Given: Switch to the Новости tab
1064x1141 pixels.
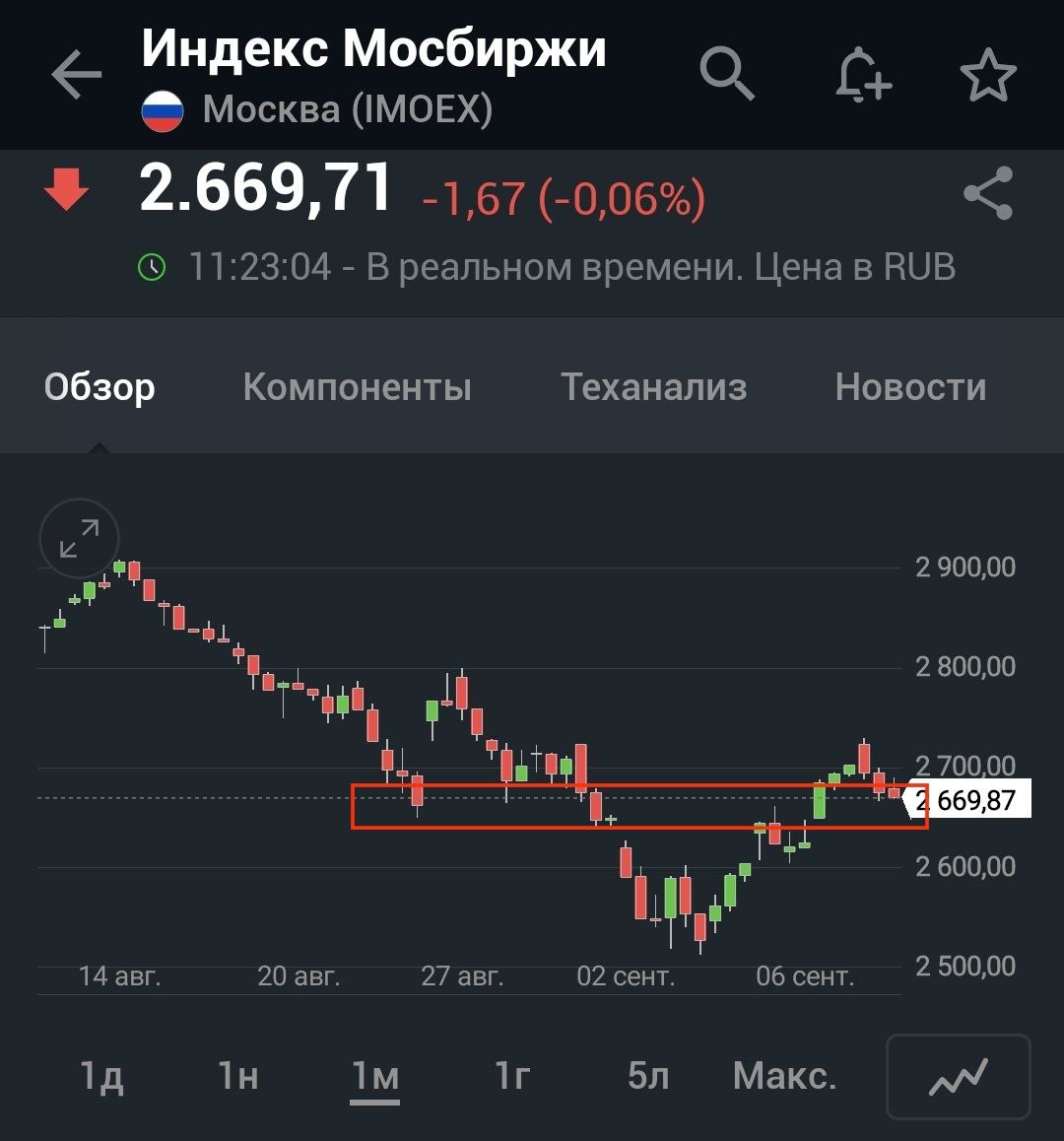Looking at the screenshot, I should point(910,386).
